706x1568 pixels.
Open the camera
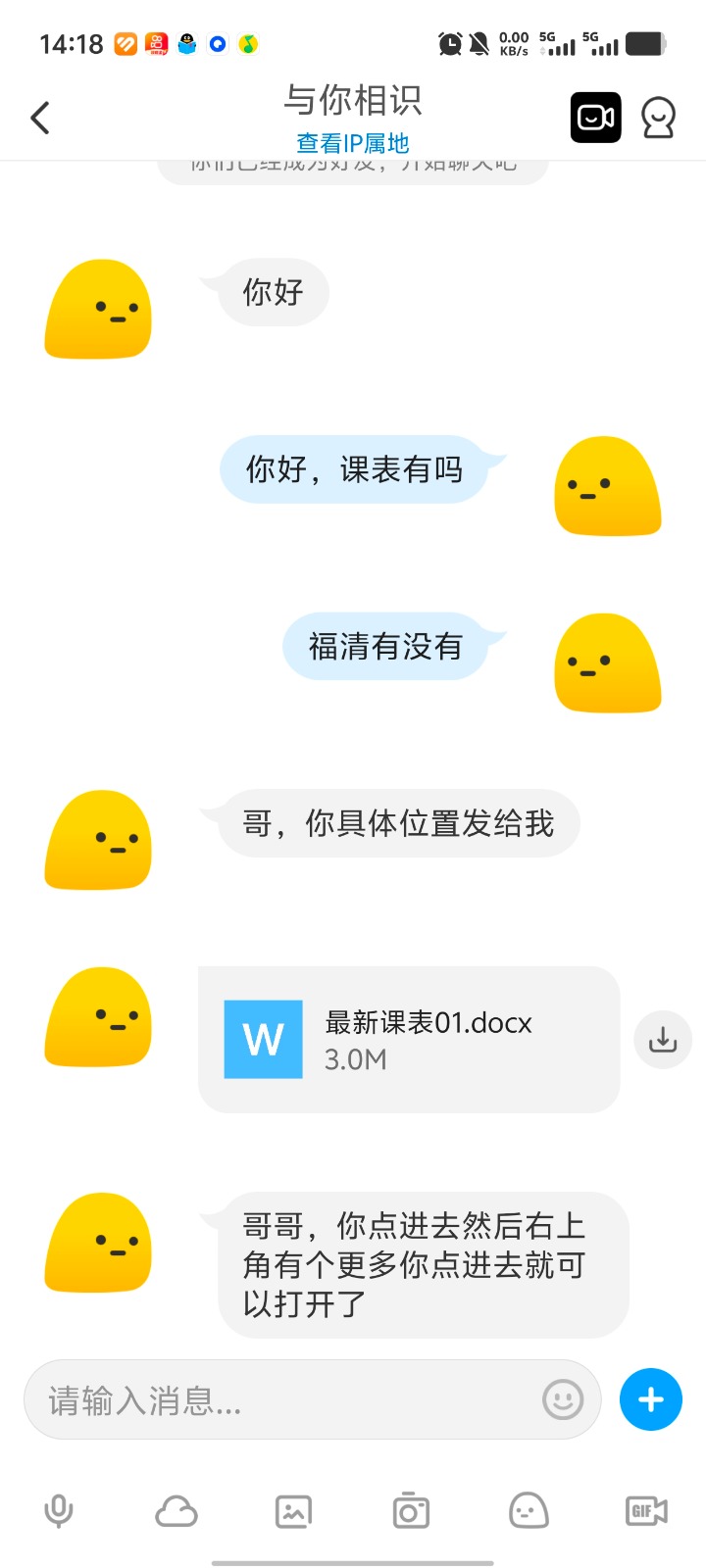coord(411,1511)
